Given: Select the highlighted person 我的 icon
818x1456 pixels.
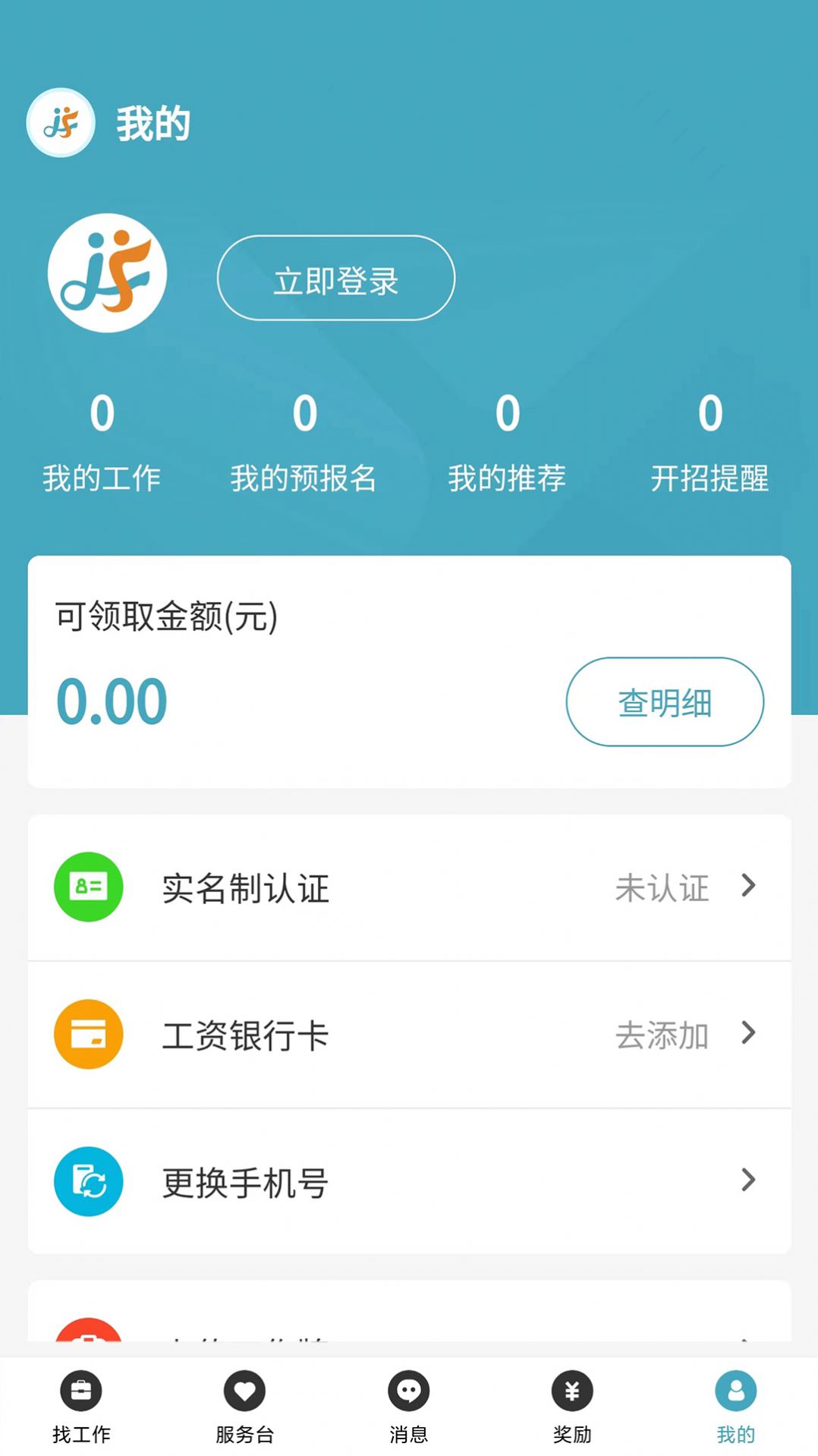Looking at the screenshot, I should pyautogui.click(x=736, y=1391).
